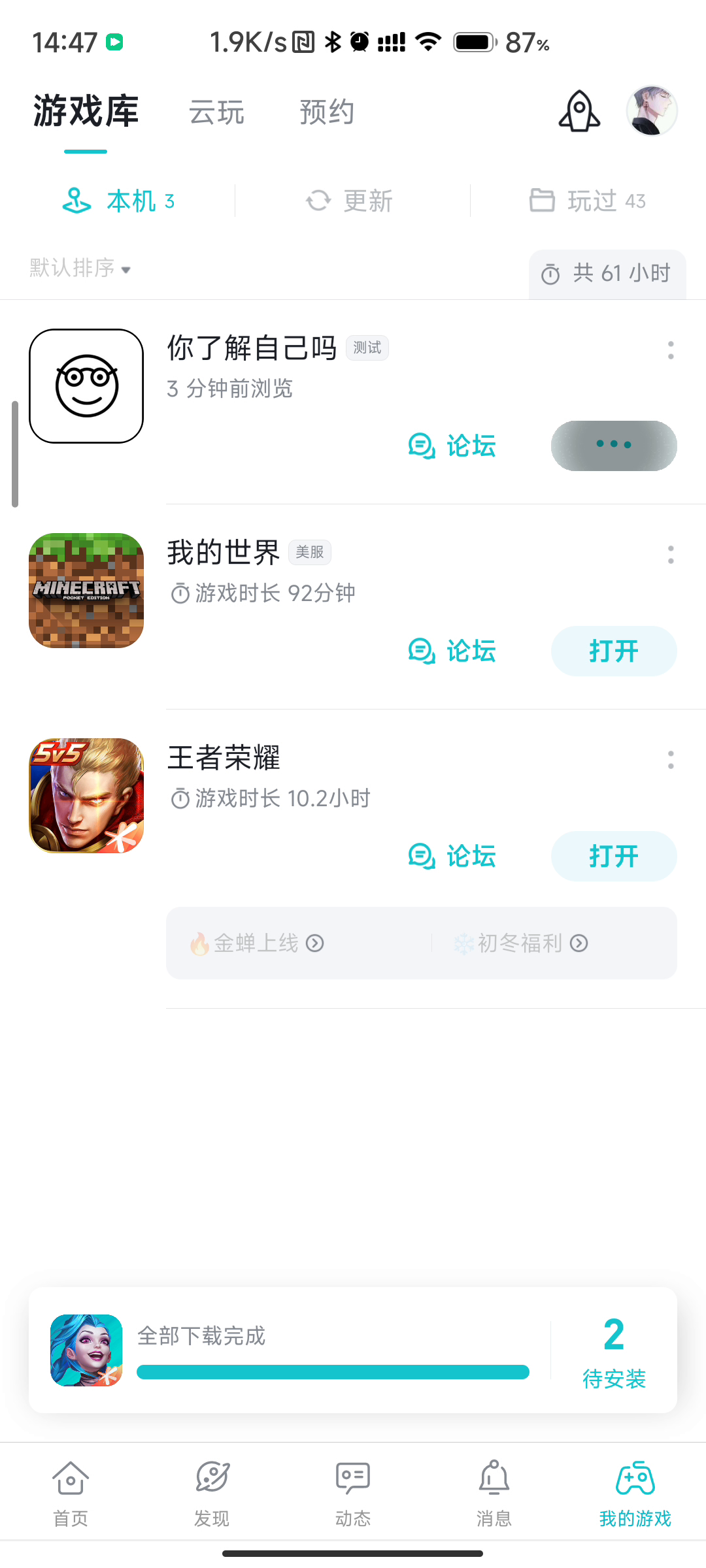Show the 玩过 games list
The width and height of the screenshot is (706, 1568).
[x=588, y=201]
